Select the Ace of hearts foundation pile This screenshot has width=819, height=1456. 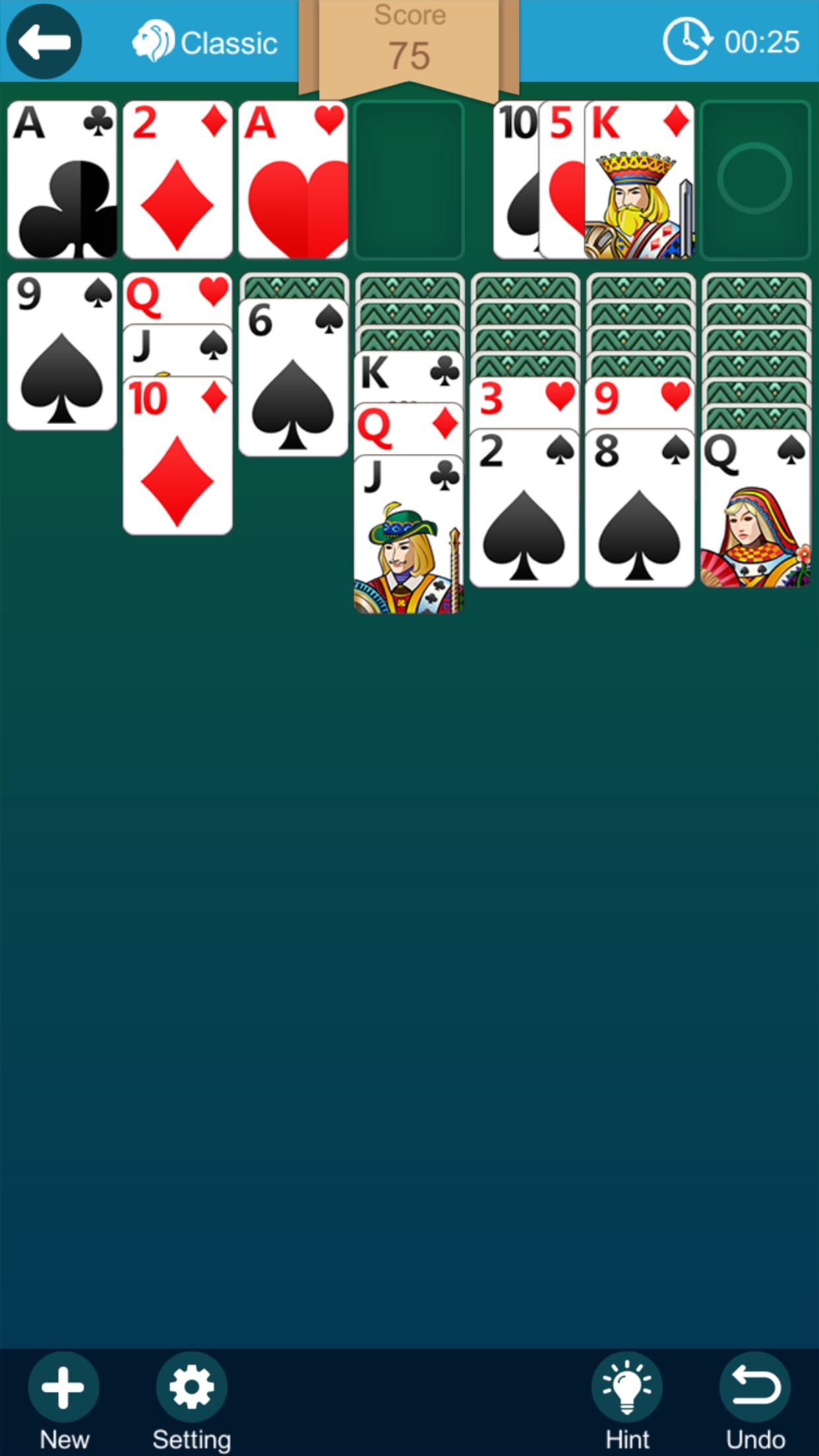tap(293, 179)
